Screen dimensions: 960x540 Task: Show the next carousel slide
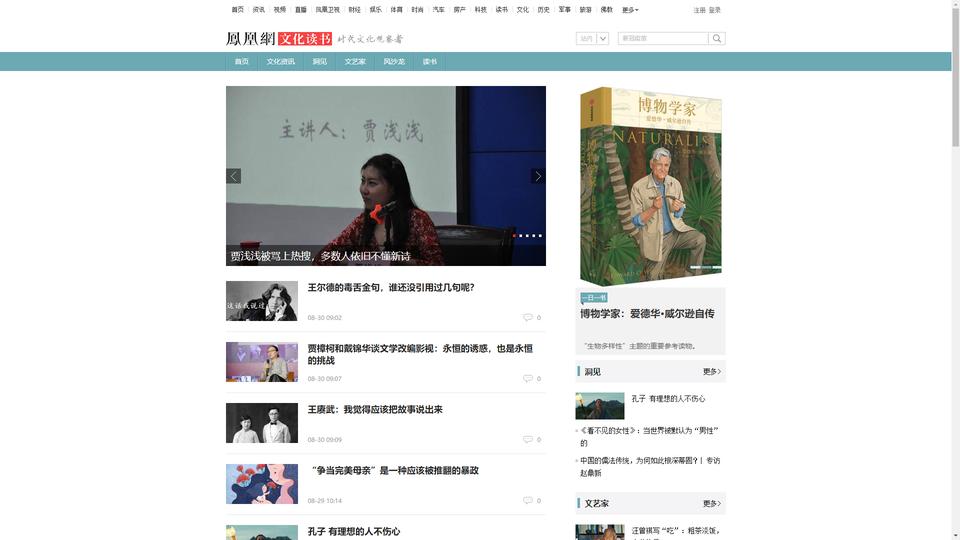click(537, 176)
